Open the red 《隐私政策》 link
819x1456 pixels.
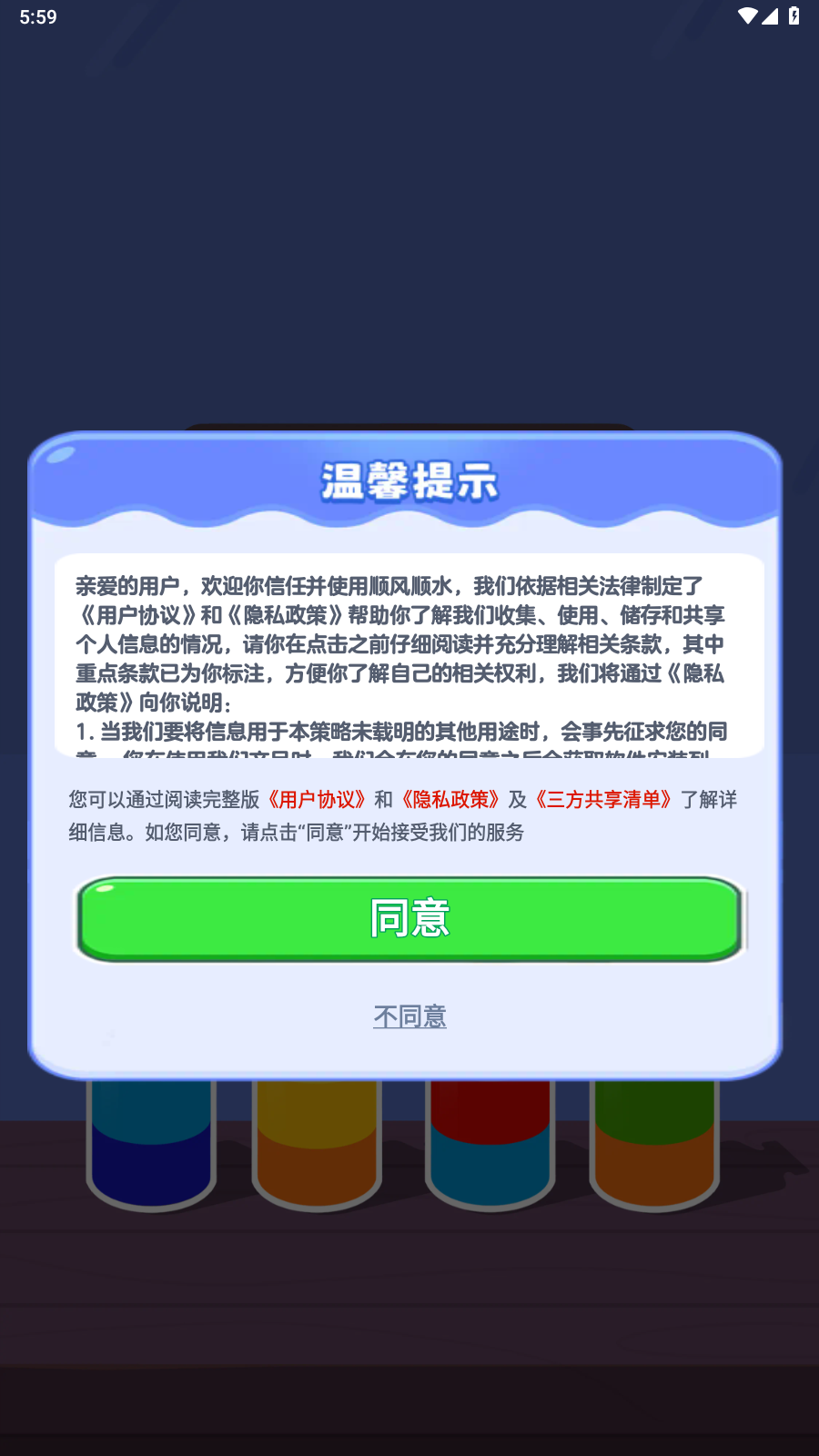[451, 802]
